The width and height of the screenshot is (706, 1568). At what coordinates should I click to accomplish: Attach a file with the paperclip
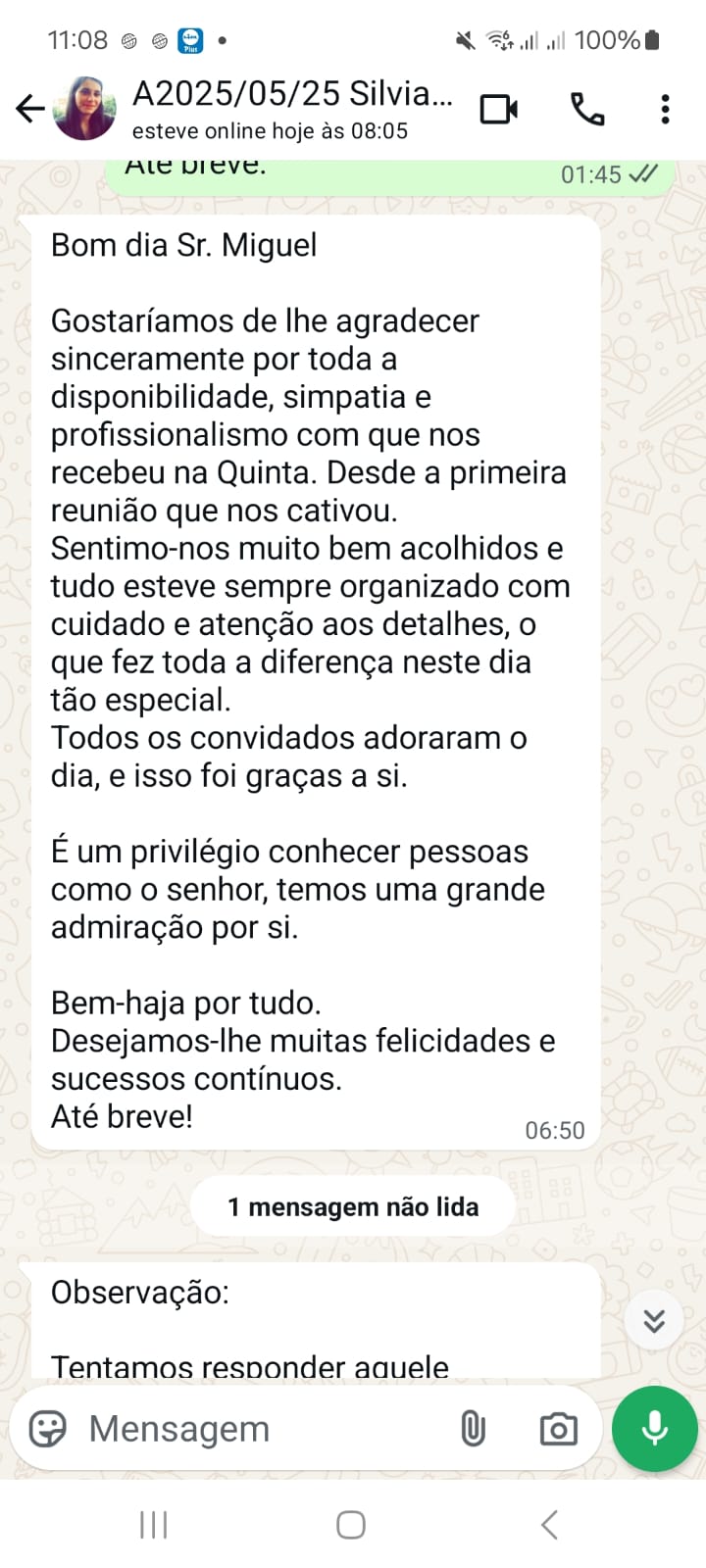coord(473,1429)
